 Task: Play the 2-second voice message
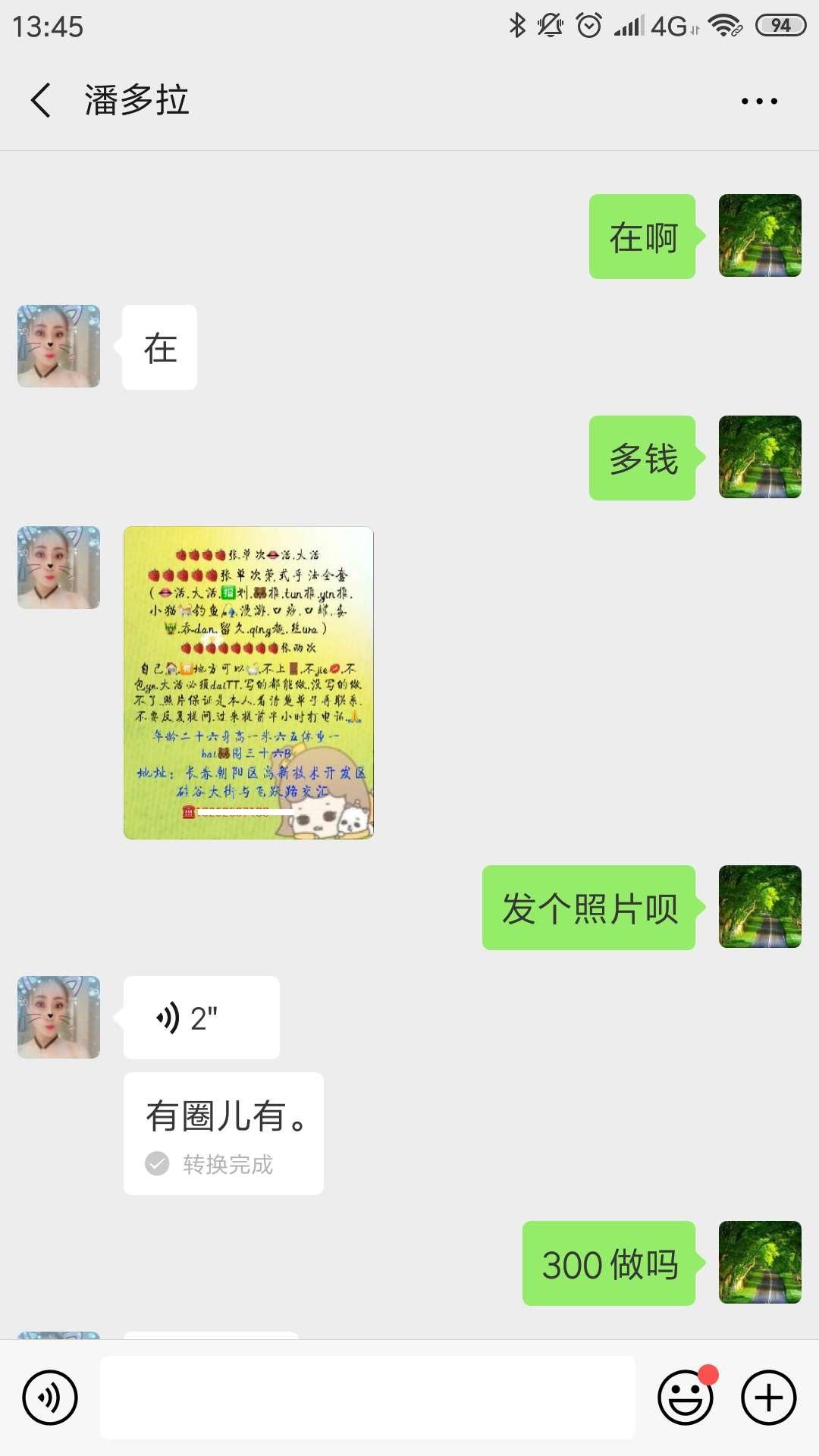(x=201, y=1018)
